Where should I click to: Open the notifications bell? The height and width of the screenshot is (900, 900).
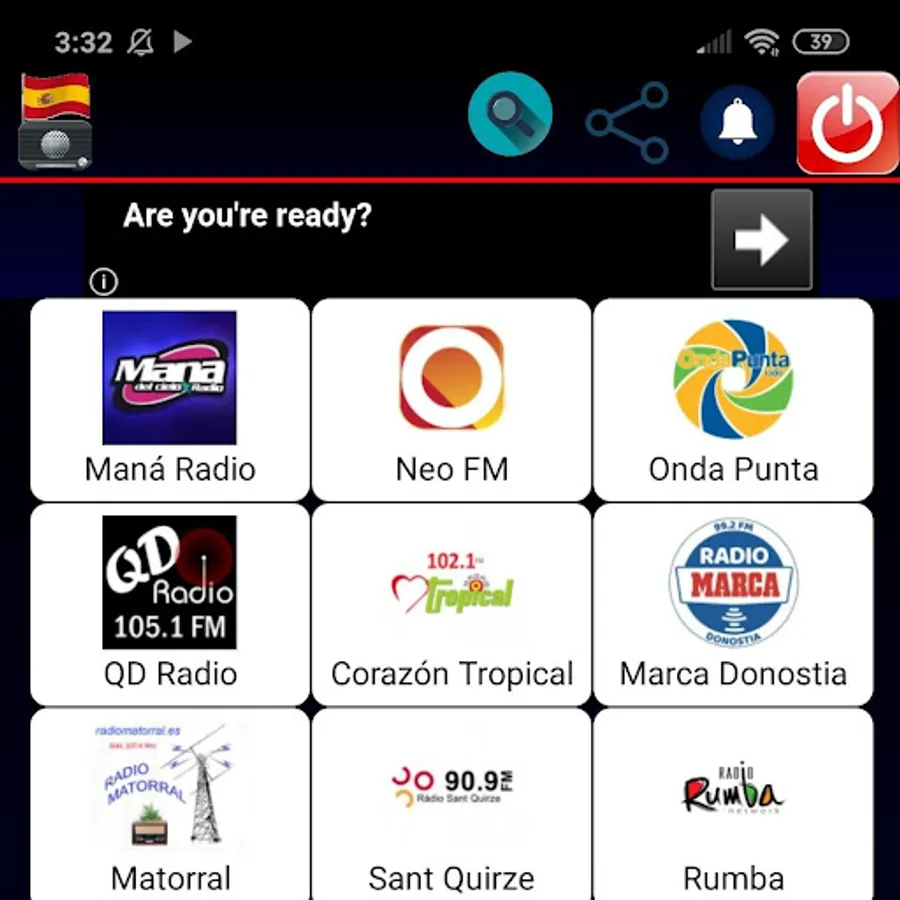coord(737,122)
